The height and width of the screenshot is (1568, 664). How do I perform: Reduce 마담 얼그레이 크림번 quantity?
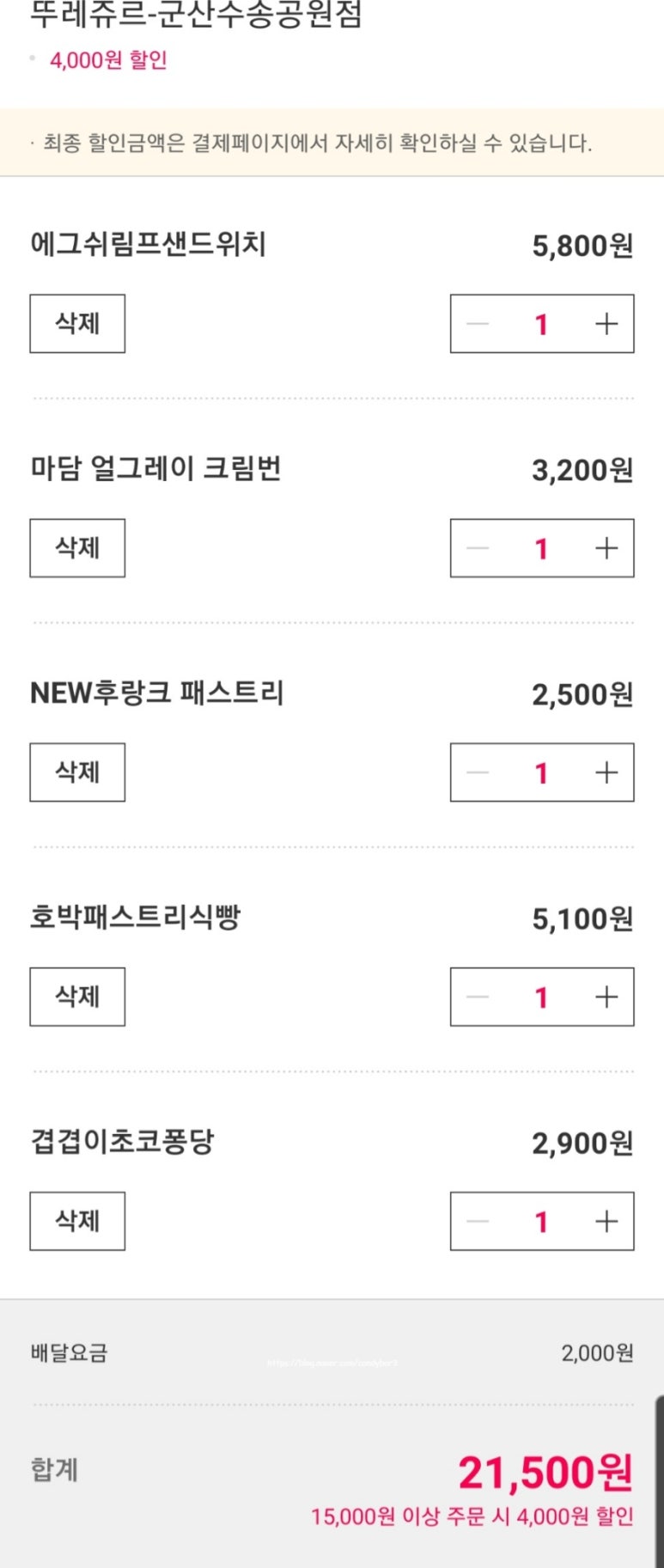[478, 548]
